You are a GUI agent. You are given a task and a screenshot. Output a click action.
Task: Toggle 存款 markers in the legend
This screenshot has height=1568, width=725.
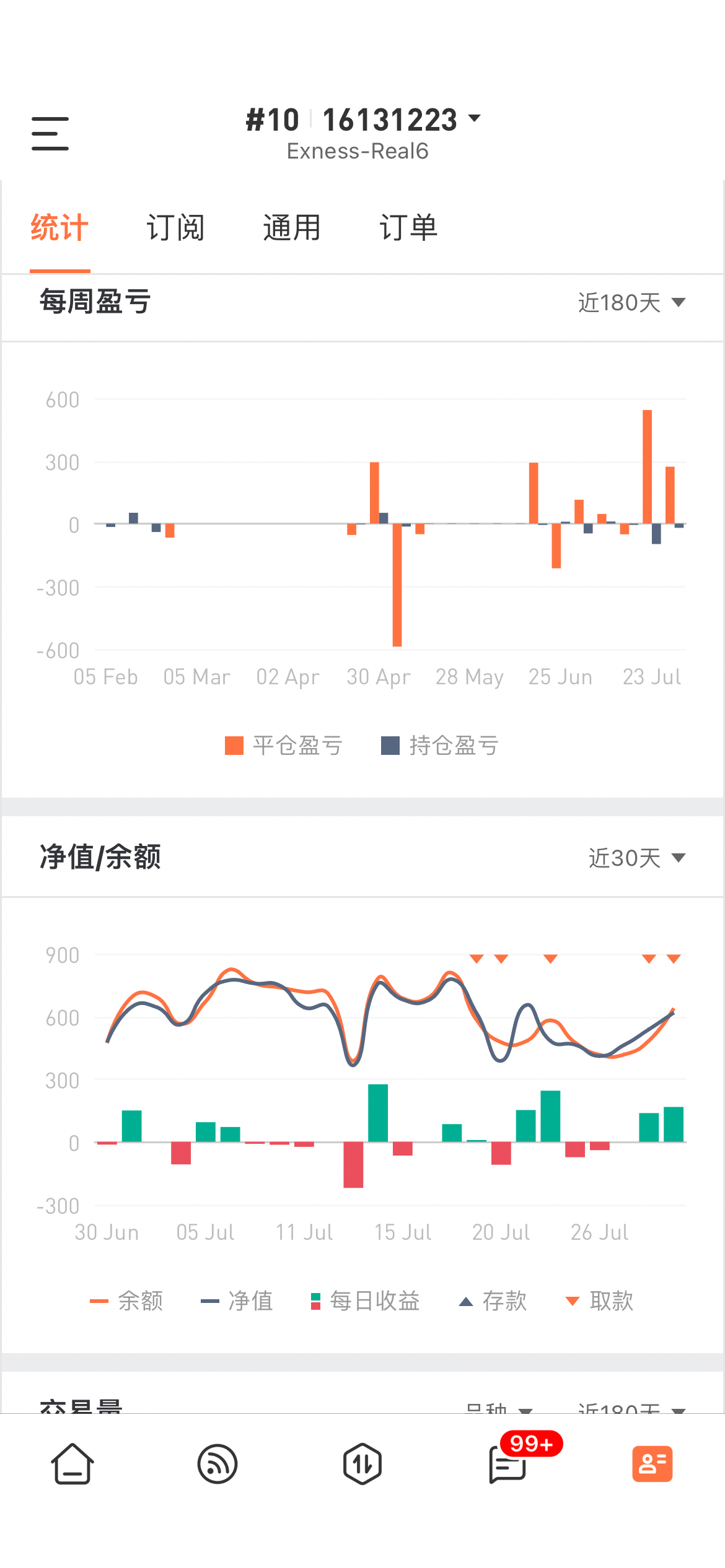coord(493,1301)
